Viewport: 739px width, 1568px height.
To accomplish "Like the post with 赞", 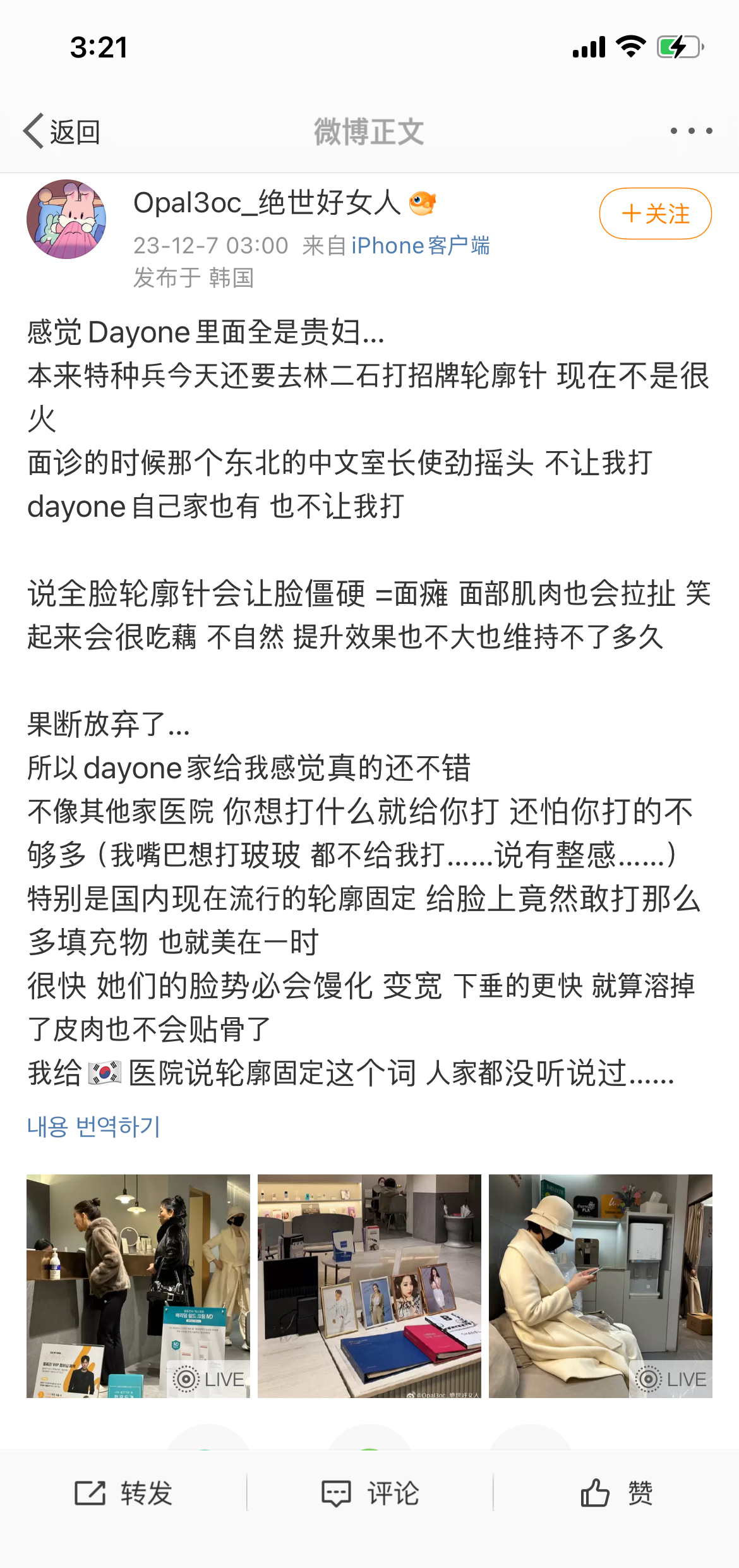I will [616, 1493].
